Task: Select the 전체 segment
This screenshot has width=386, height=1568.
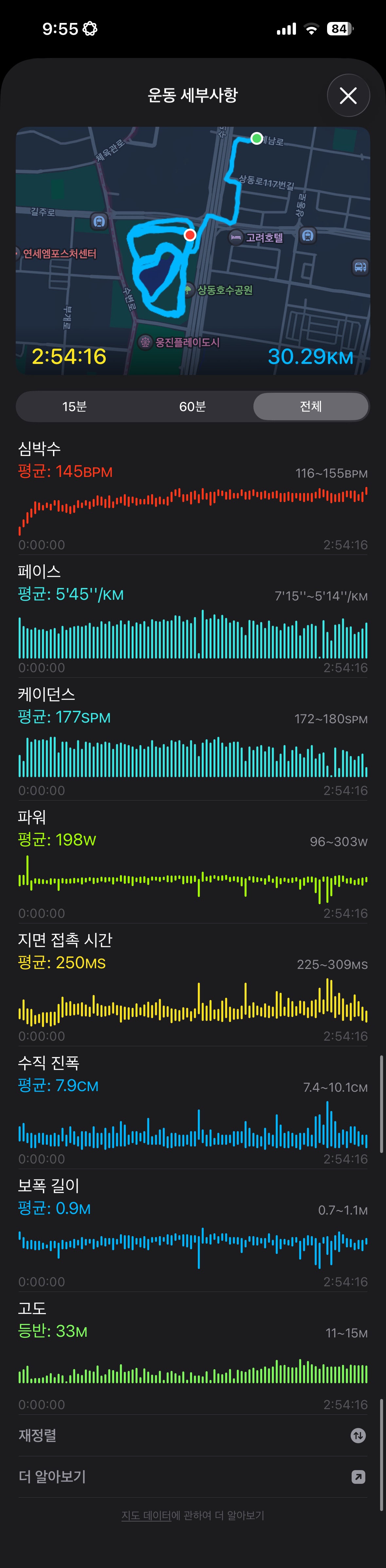Action: 310,406
